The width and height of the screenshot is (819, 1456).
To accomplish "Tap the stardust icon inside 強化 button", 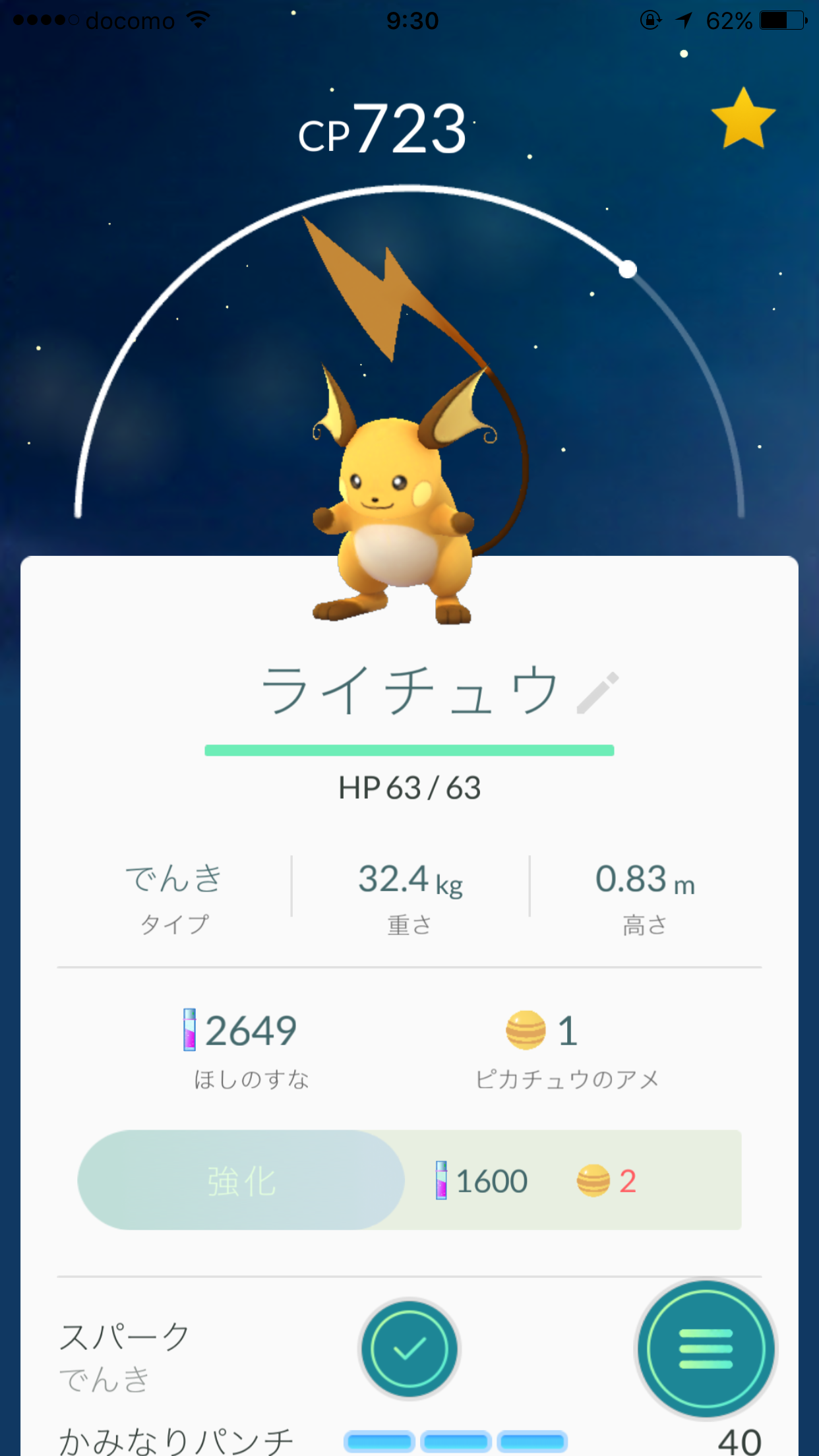I will (440, 1180).
